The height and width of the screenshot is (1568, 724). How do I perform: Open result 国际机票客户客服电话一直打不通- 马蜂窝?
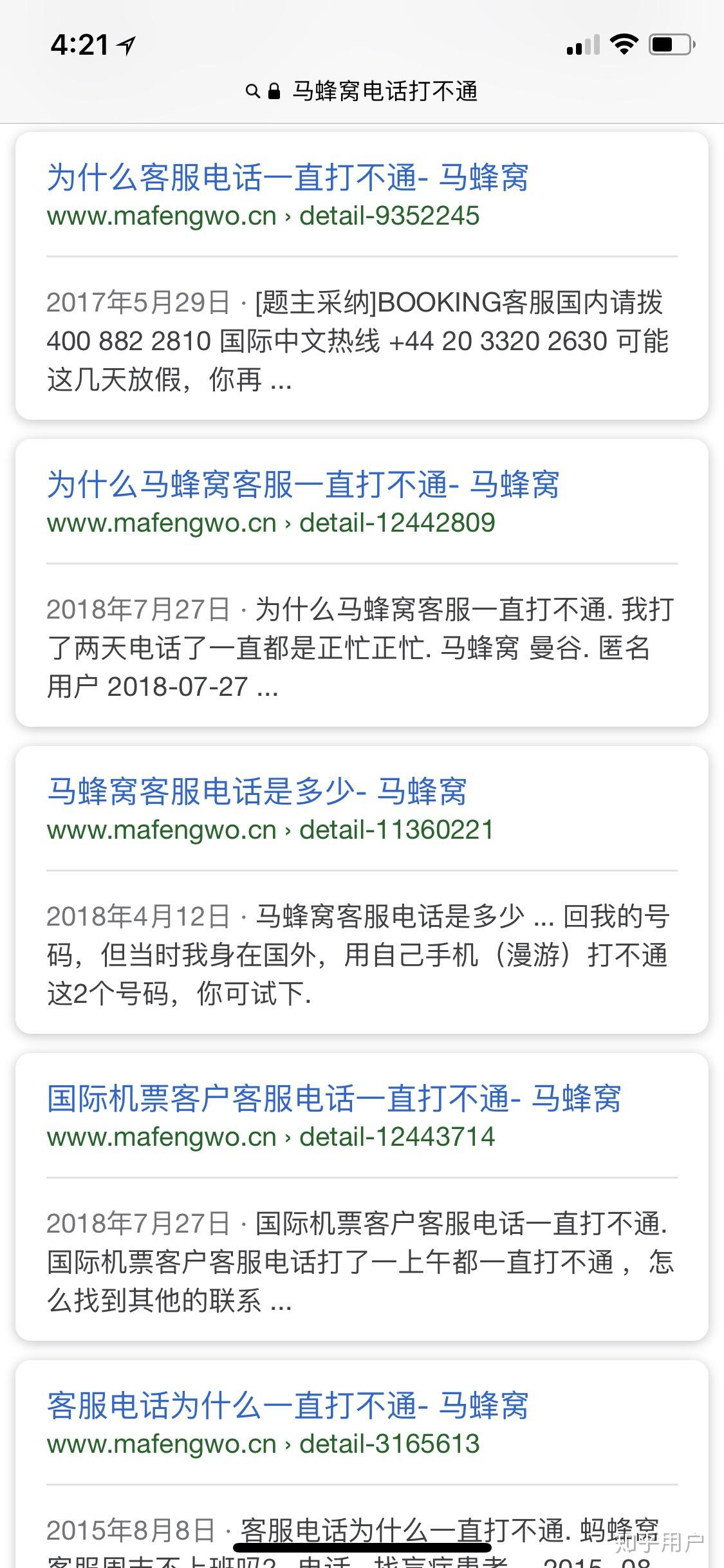click(333, 1099)
